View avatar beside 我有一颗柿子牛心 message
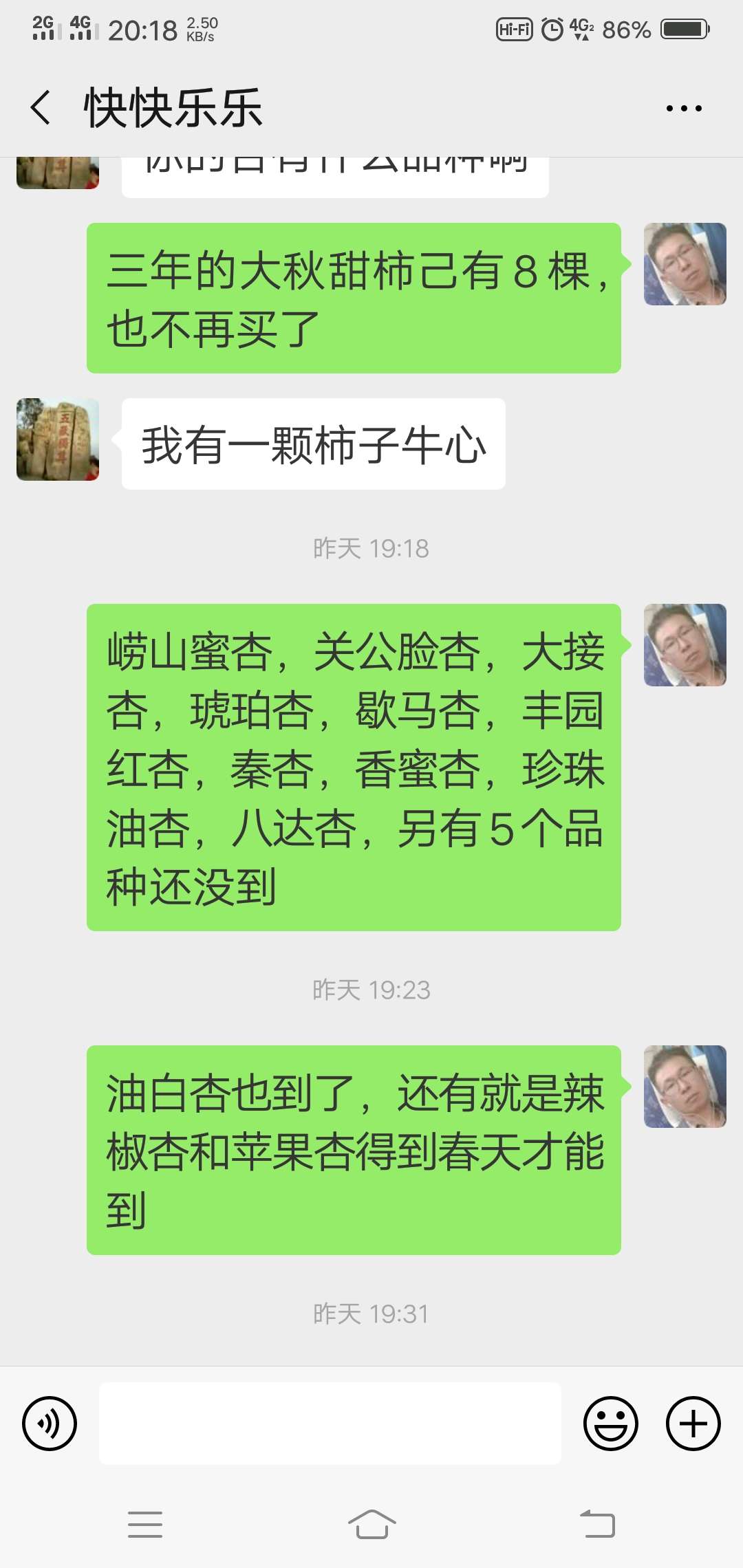 click(58, 439)
